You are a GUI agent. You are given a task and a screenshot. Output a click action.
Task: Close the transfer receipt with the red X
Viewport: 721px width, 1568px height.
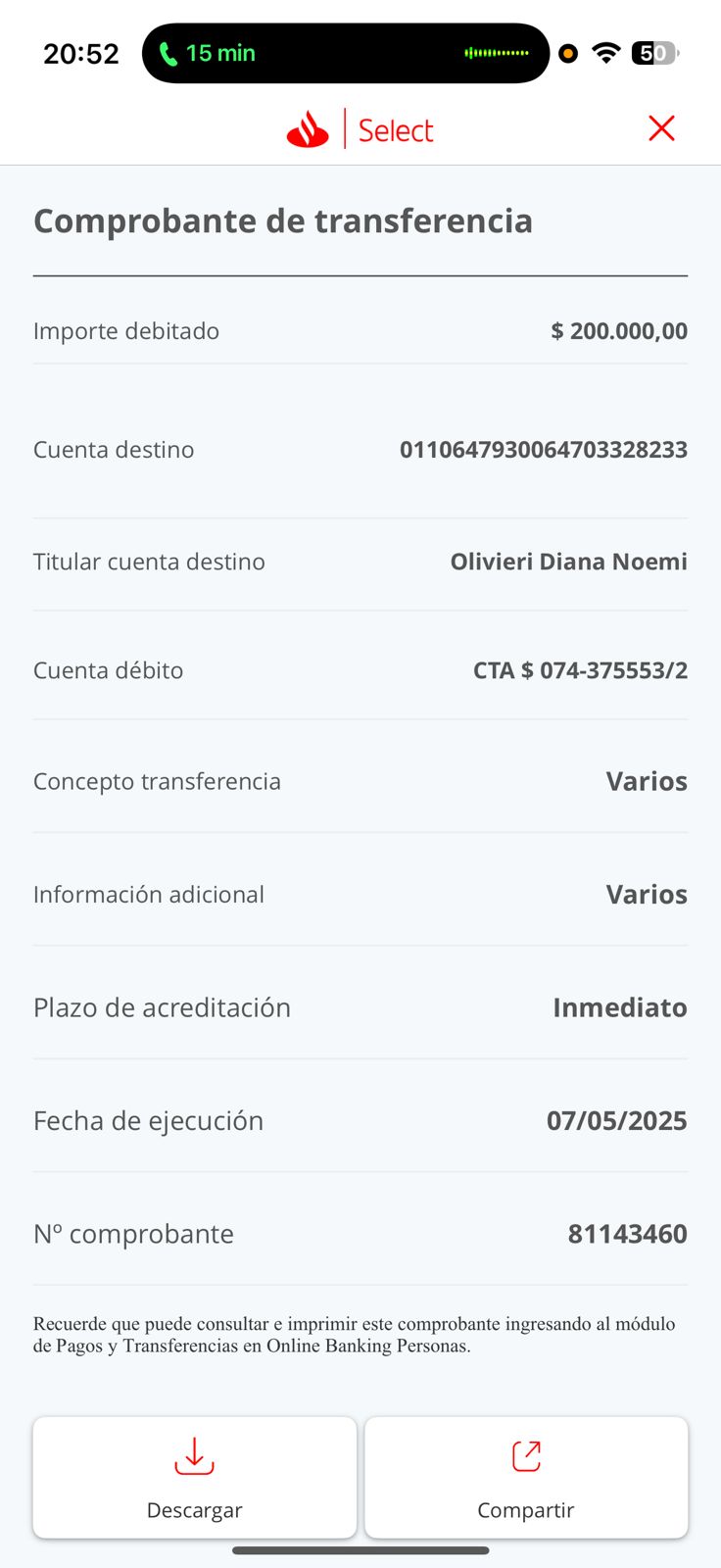pyautogui.click(x=661, y=128)
